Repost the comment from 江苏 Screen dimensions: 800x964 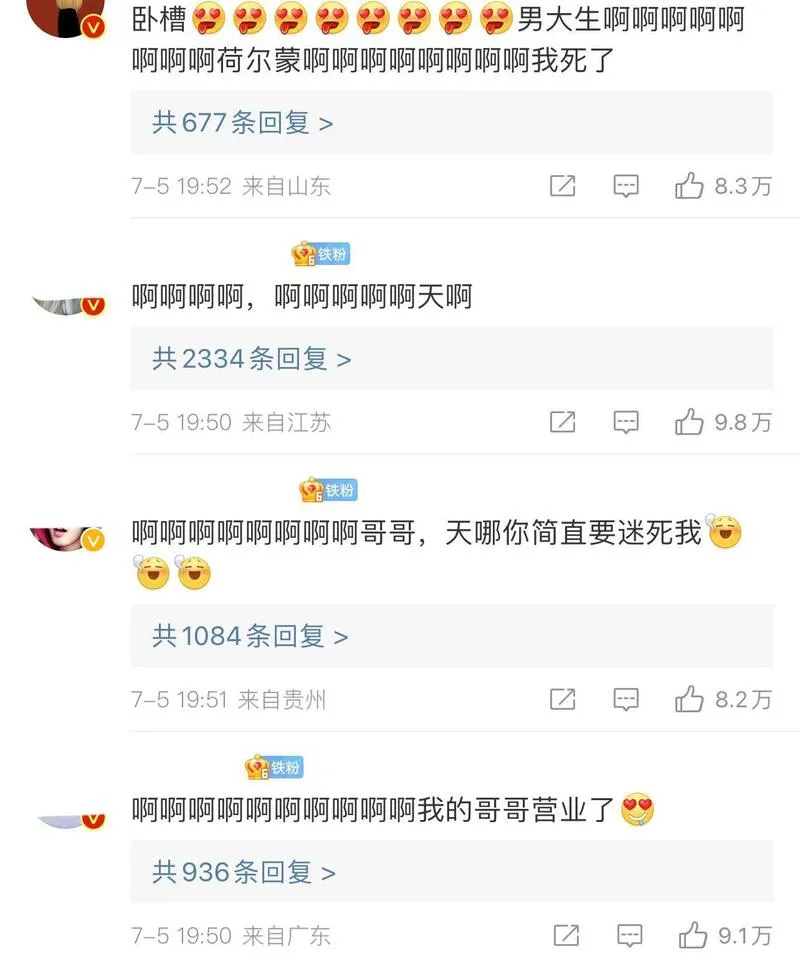click(563, 423)
